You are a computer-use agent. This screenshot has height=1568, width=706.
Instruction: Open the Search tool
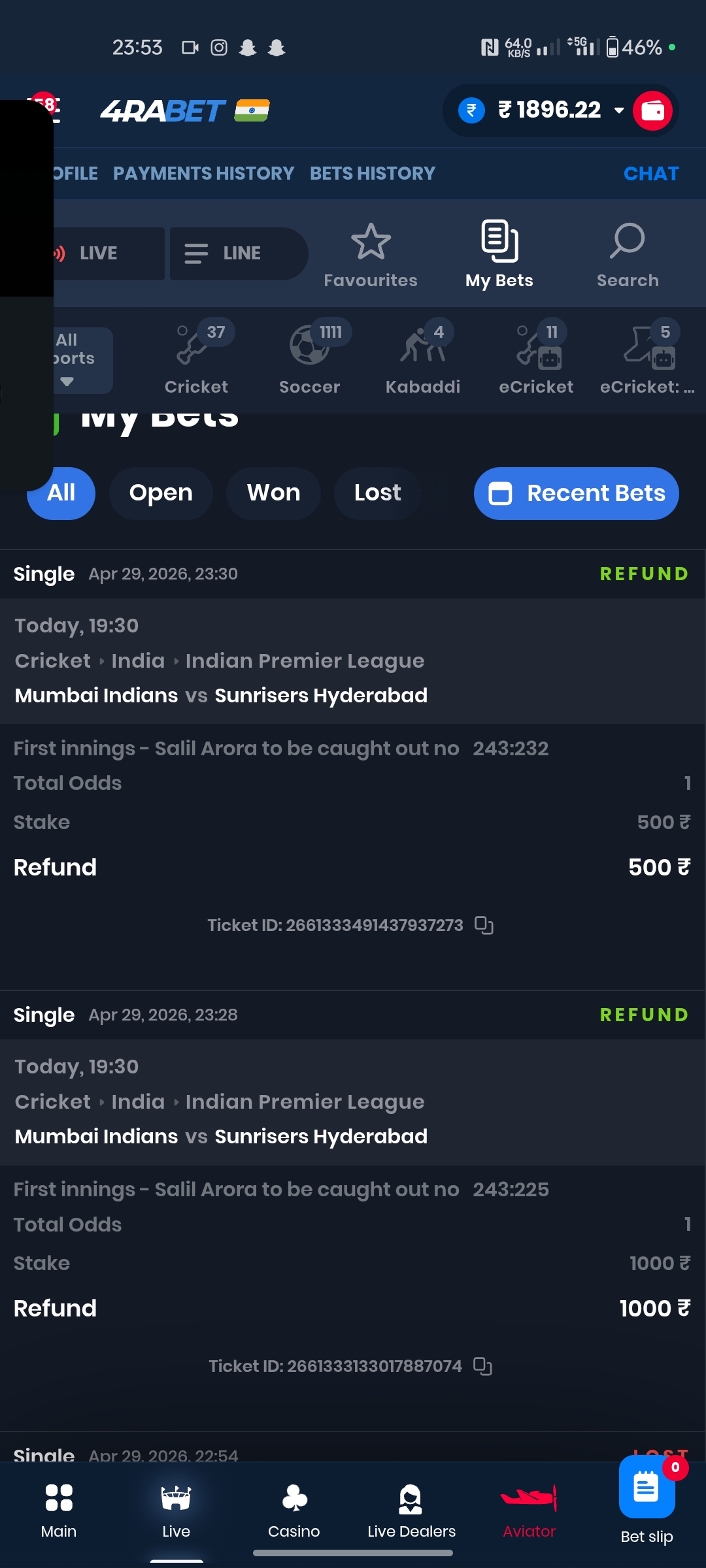628,256
